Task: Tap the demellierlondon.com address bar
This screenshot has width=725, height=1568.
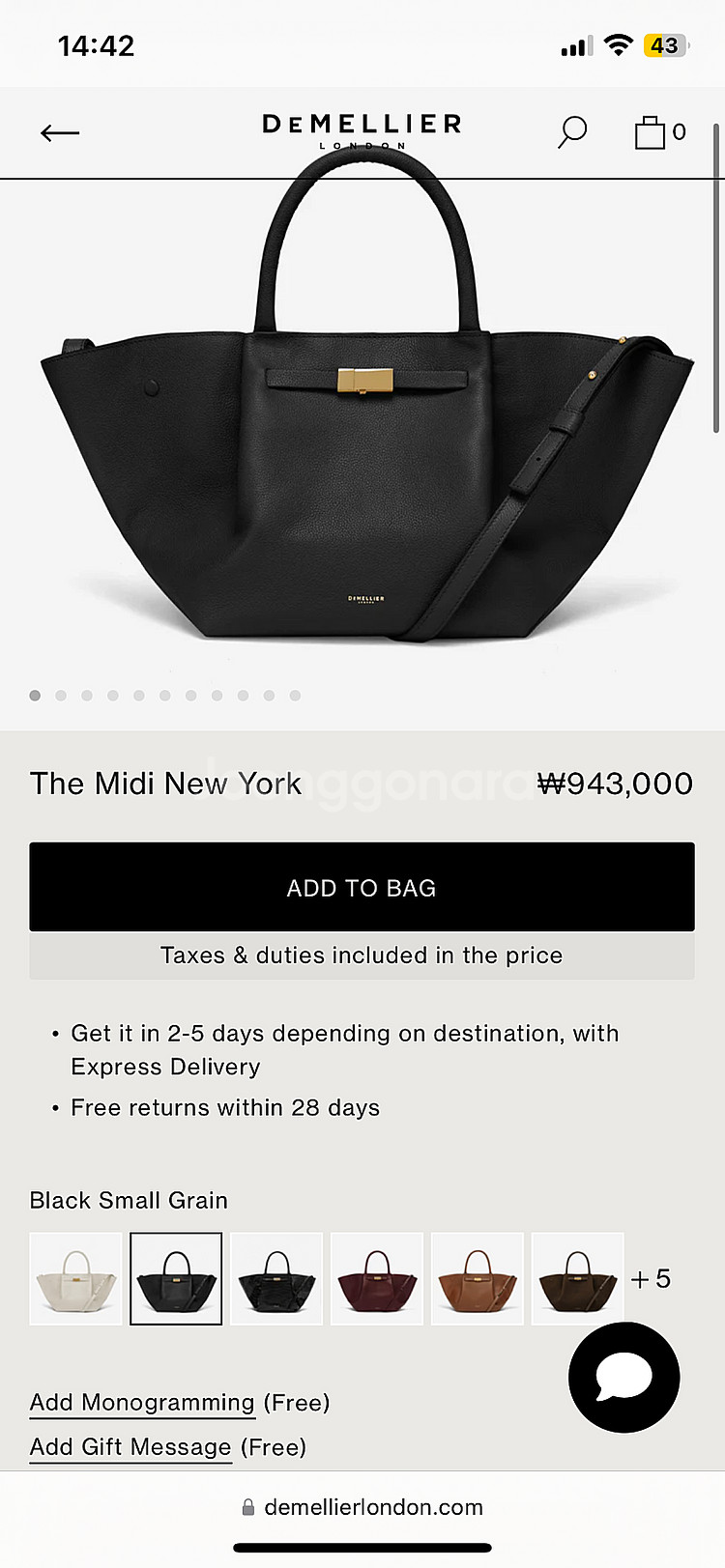Action: point(362,1507)
